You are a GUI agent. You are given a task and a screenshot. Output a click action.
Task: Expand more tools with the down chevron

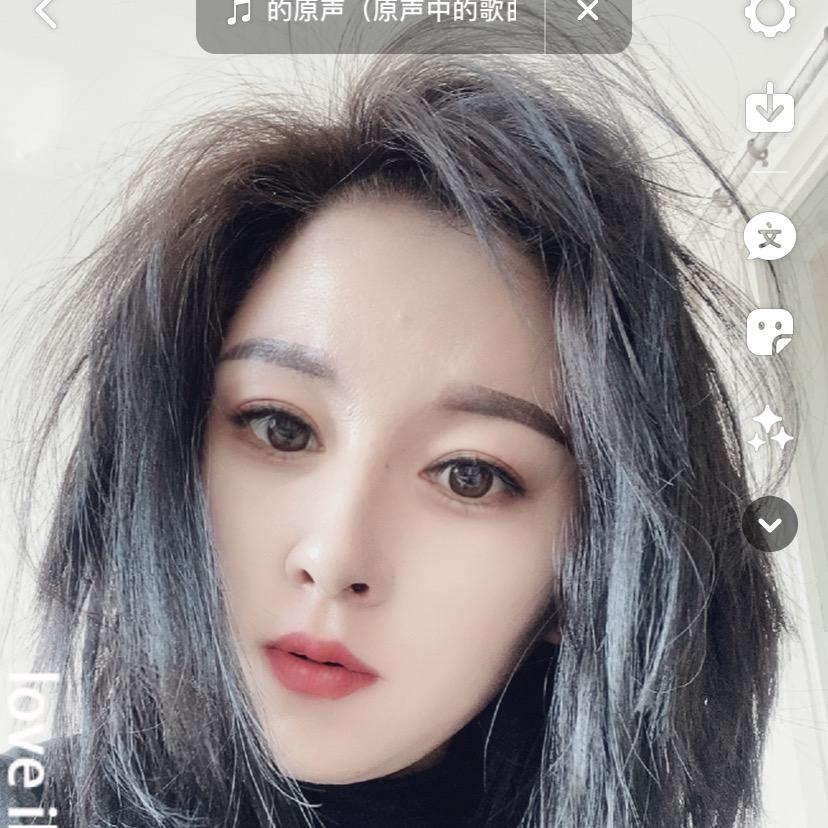tap(769, 524)
